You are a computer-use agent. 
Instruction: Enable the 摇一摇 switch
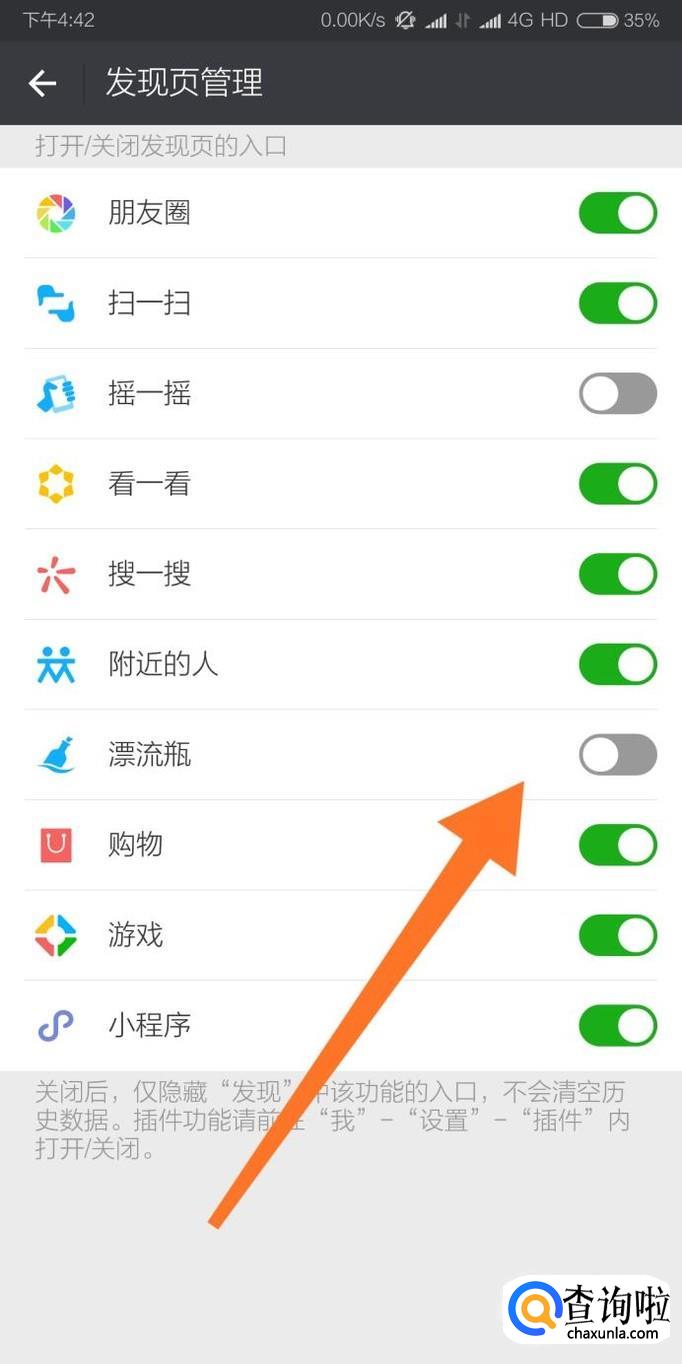(617, 393)
